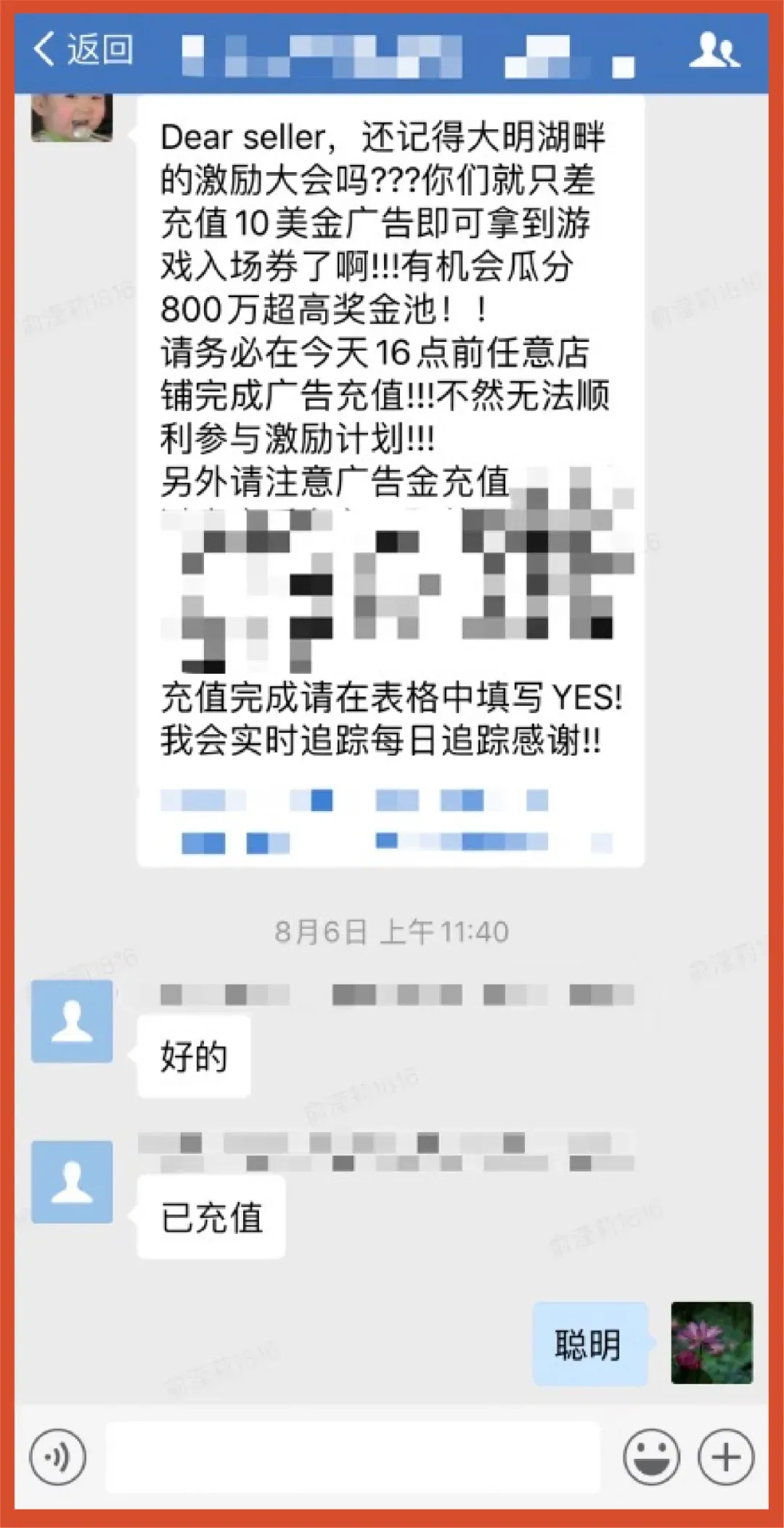View profile of the sender of 好的
The width and height of the screenshot is (784, 1528).
(x=71, y=1021)
